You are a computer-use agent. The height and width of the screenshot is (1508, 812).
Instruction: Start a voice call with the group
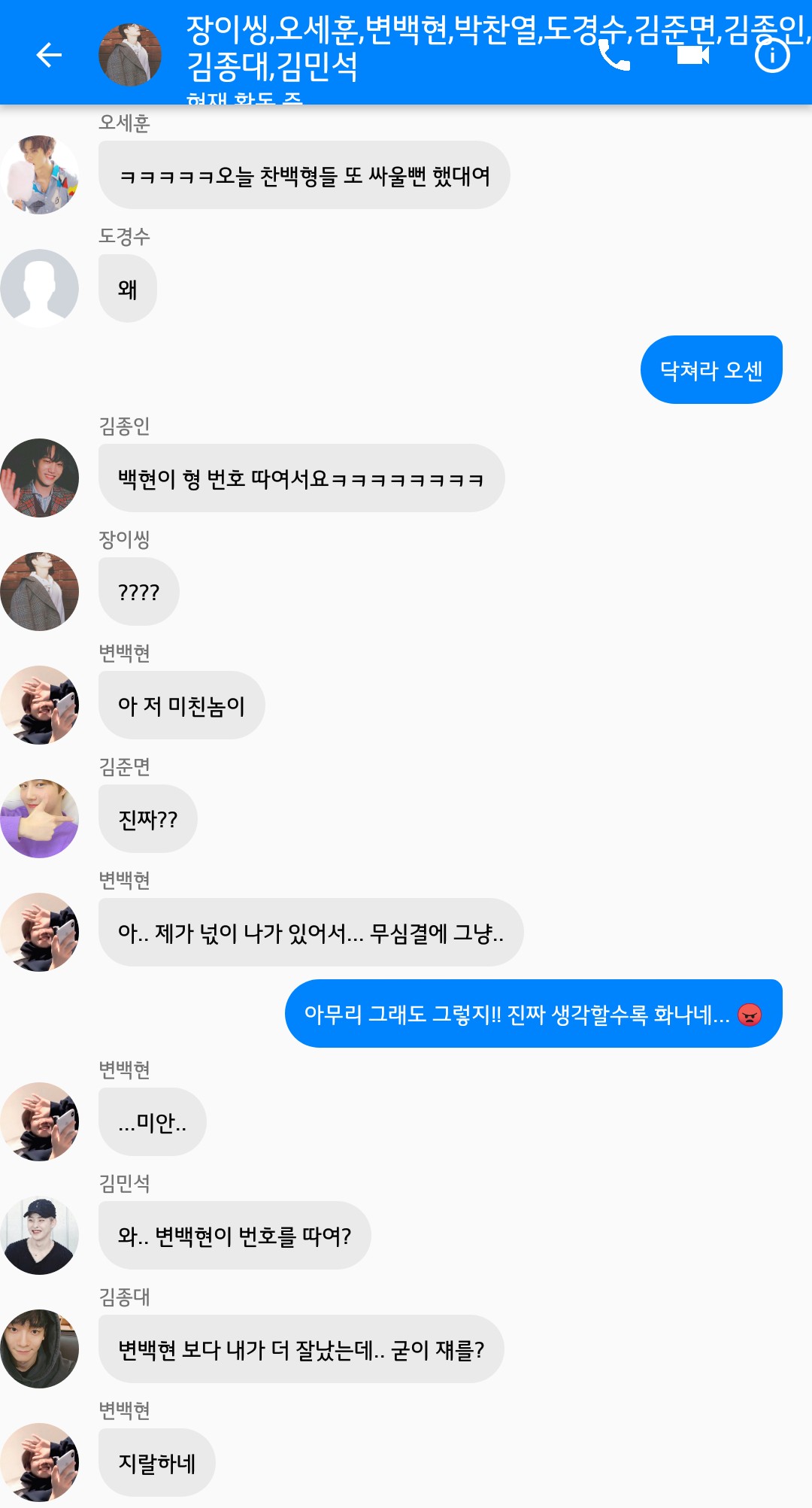[x=615, y=56]
